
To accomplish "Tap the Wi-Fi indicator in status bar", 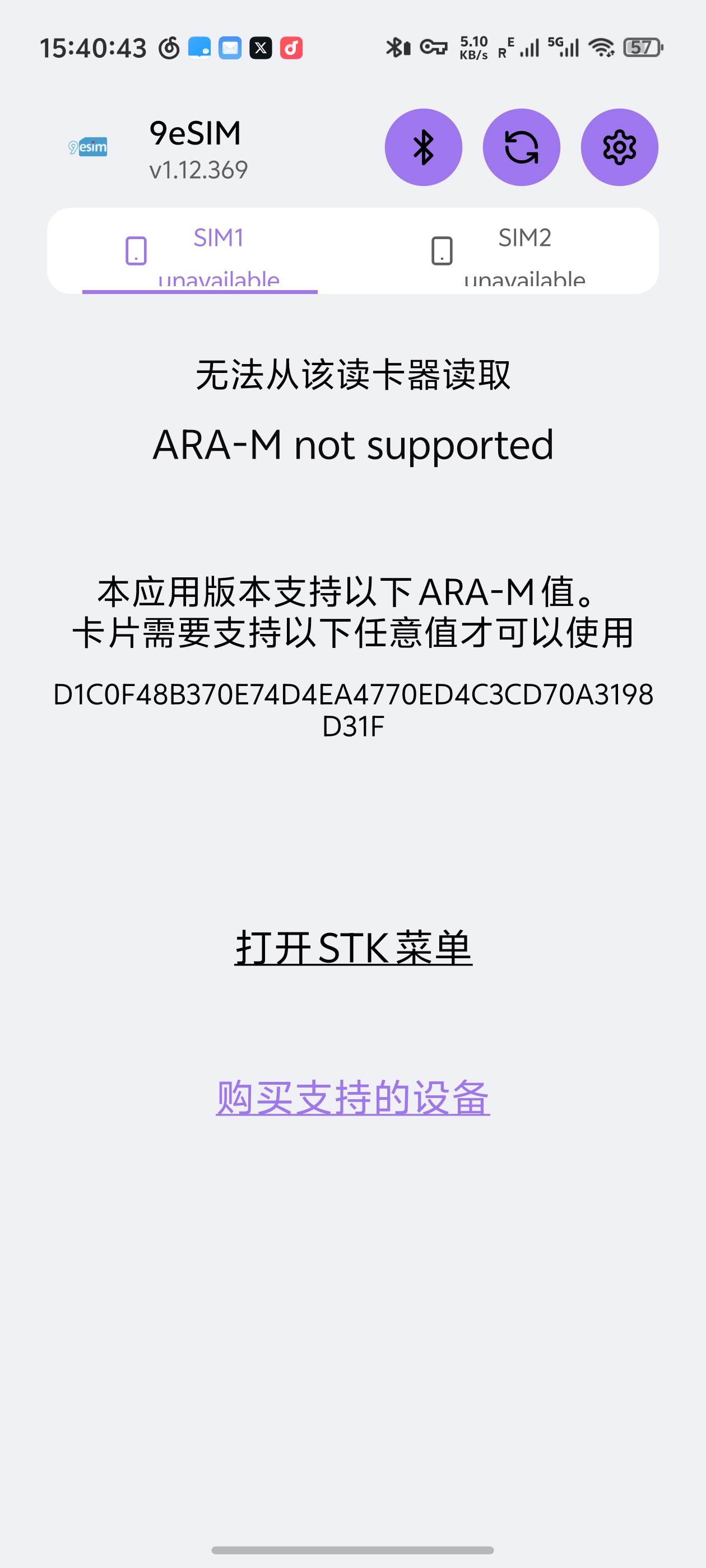I will point(603,48).
